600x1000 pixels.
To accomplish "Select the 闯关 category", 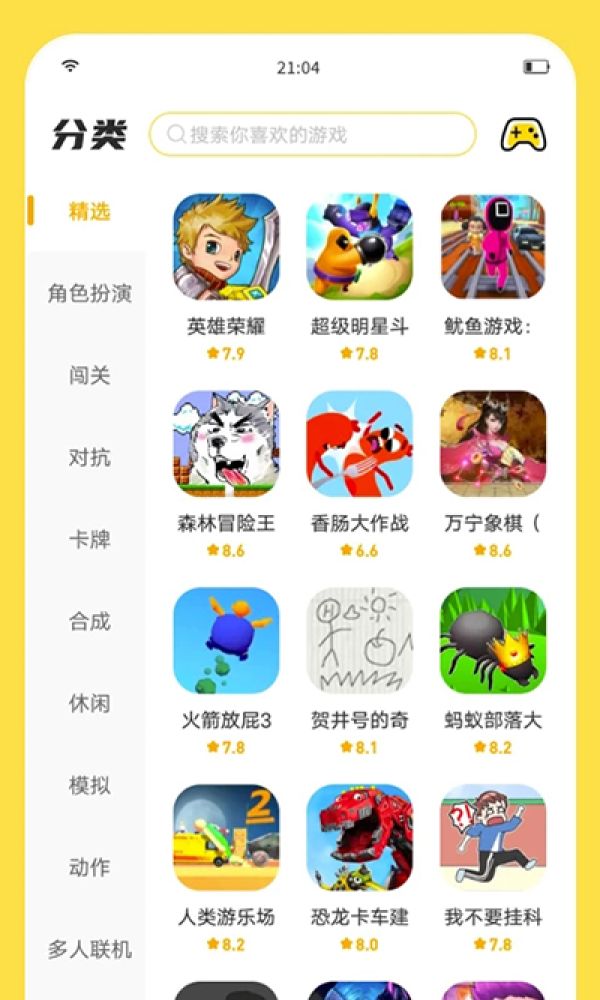I will point(89,375).
